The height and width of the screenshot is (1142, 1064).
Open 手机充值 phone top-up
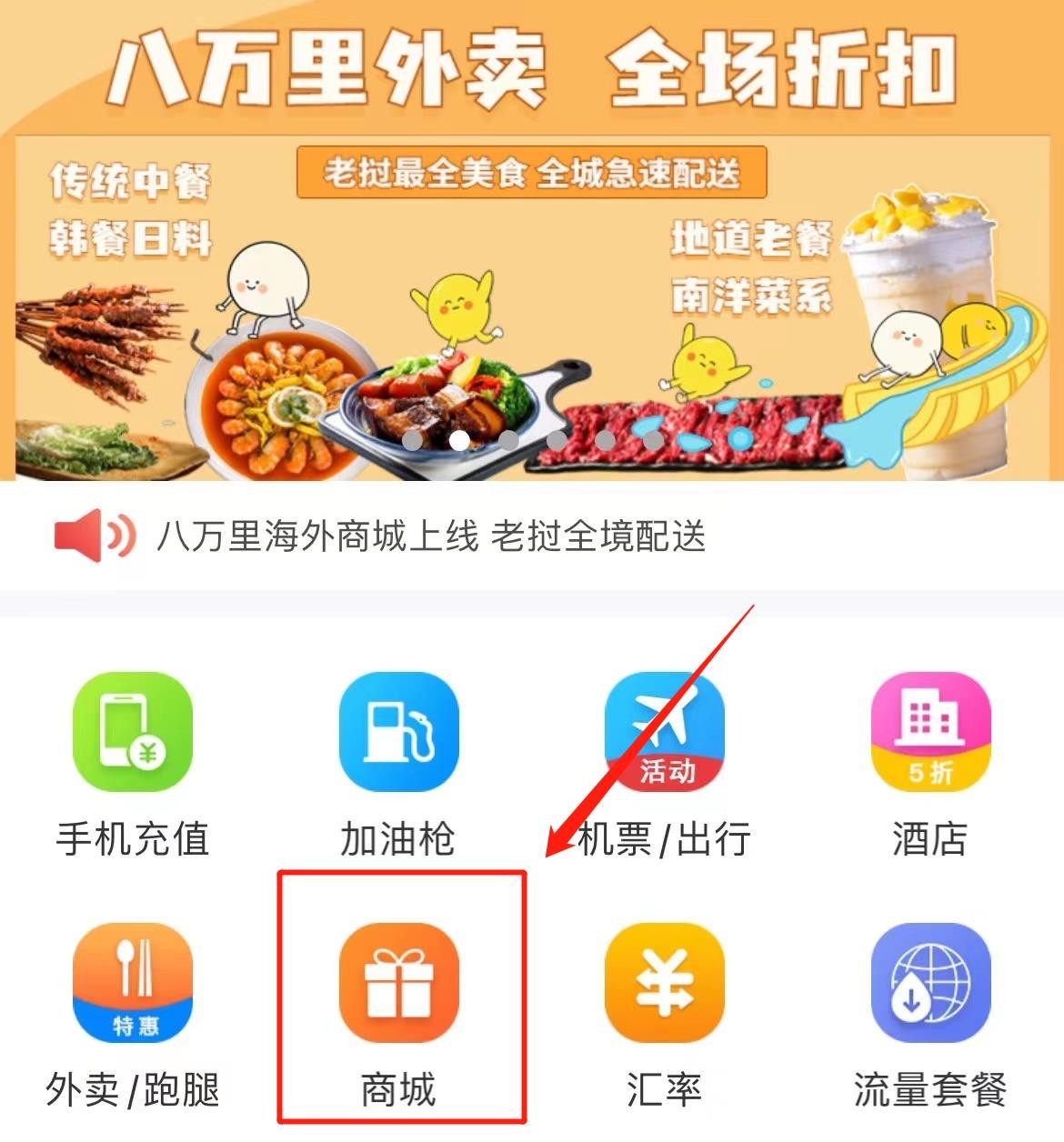point(133,733)
